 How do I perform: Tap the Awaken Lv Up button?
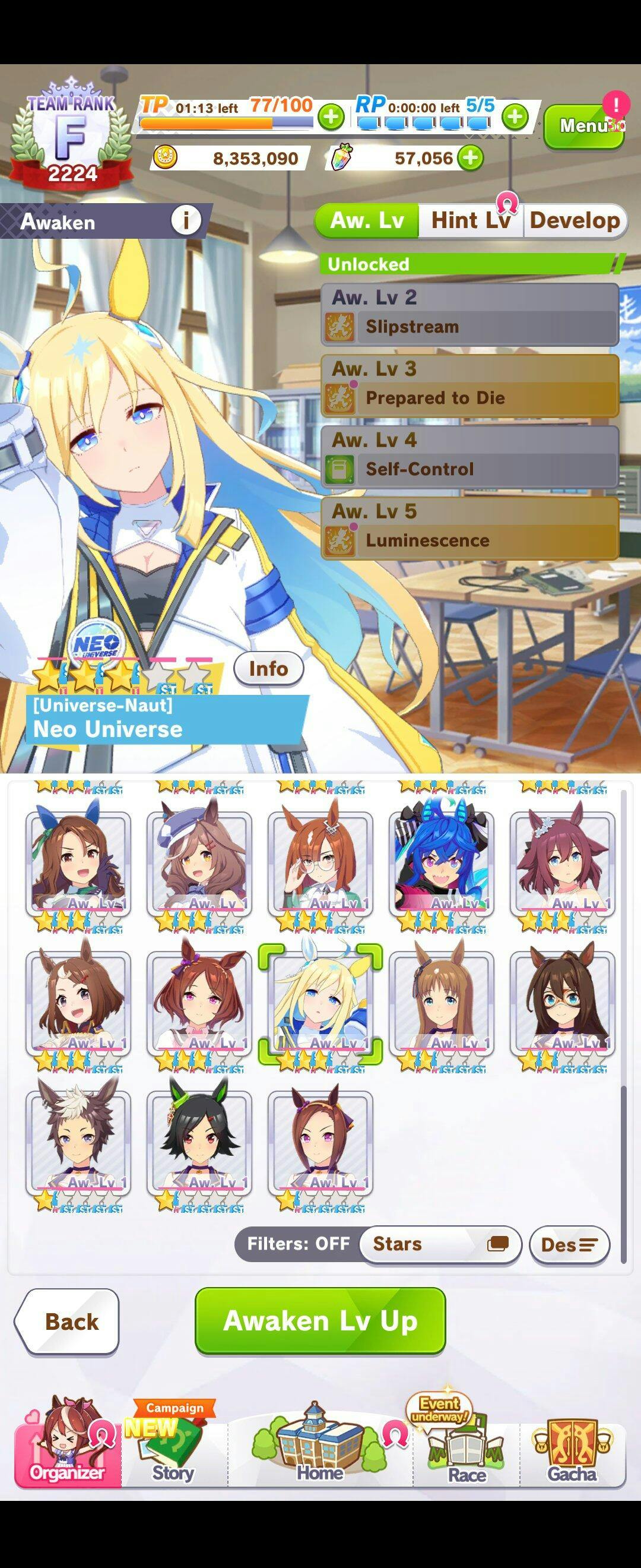320,1322
